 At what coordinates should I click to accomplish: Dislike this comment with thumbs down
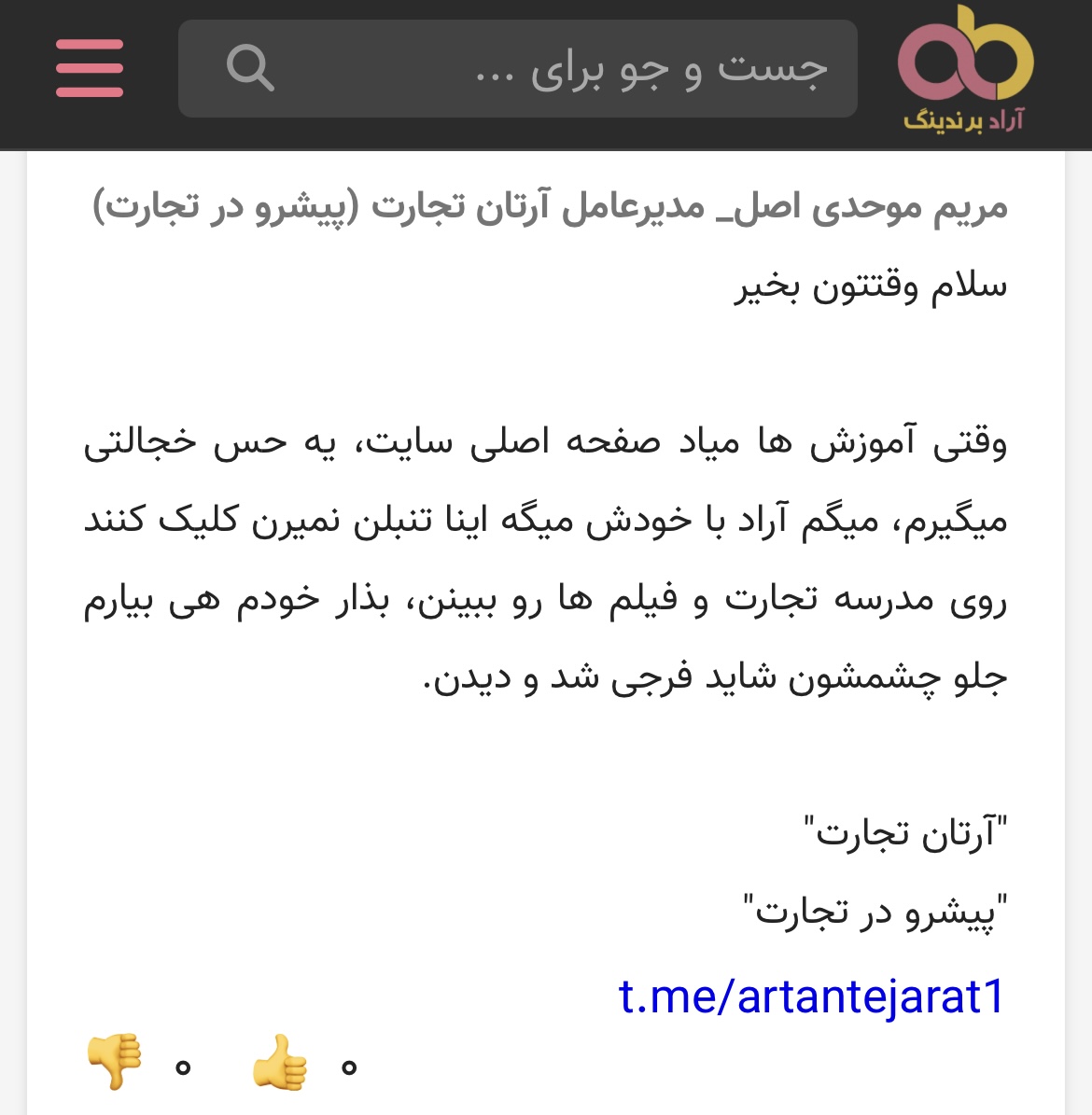point(114,1063)
